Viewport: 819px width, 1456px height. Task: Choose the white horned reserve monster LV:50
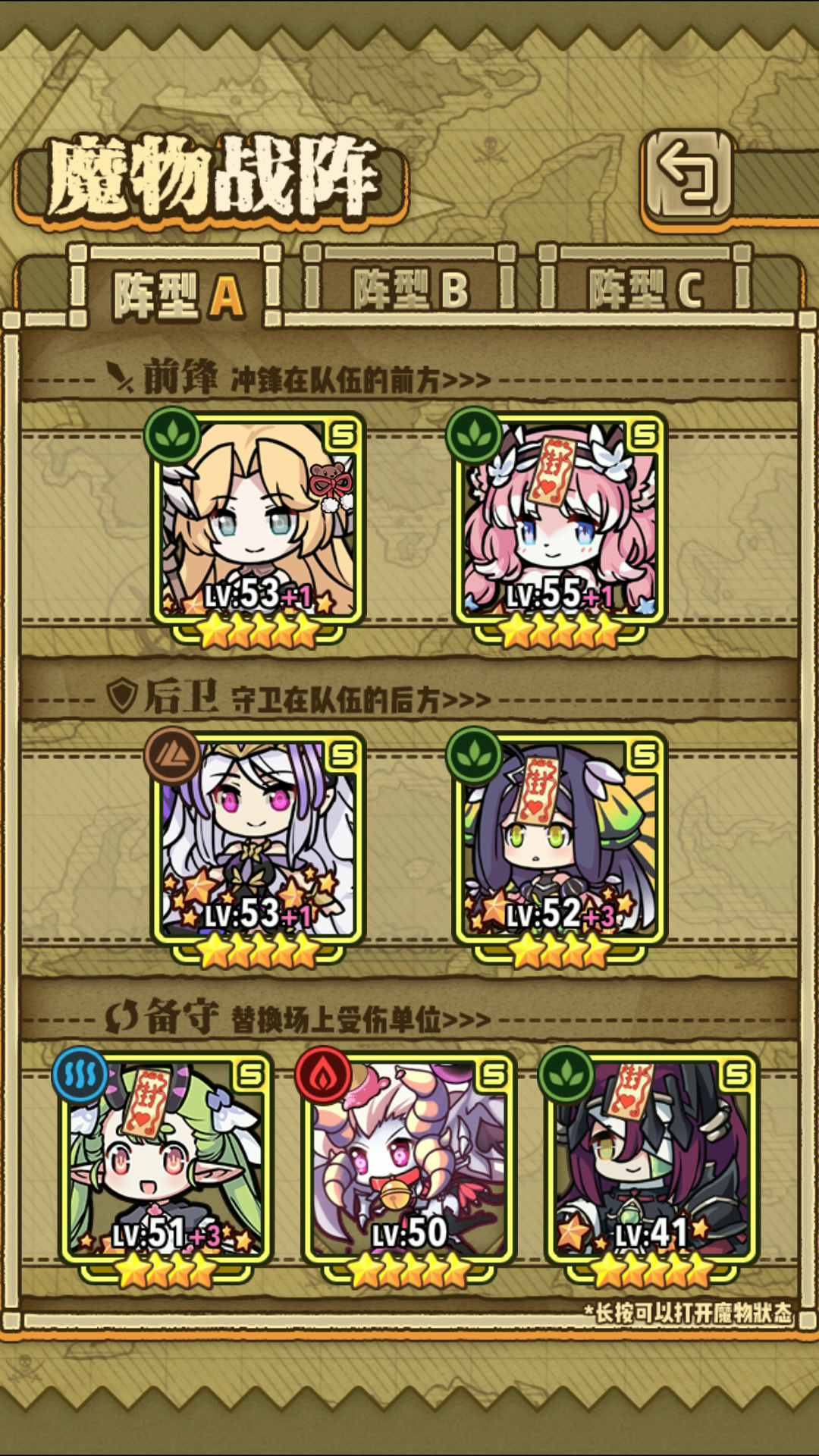coord(409,1160)
